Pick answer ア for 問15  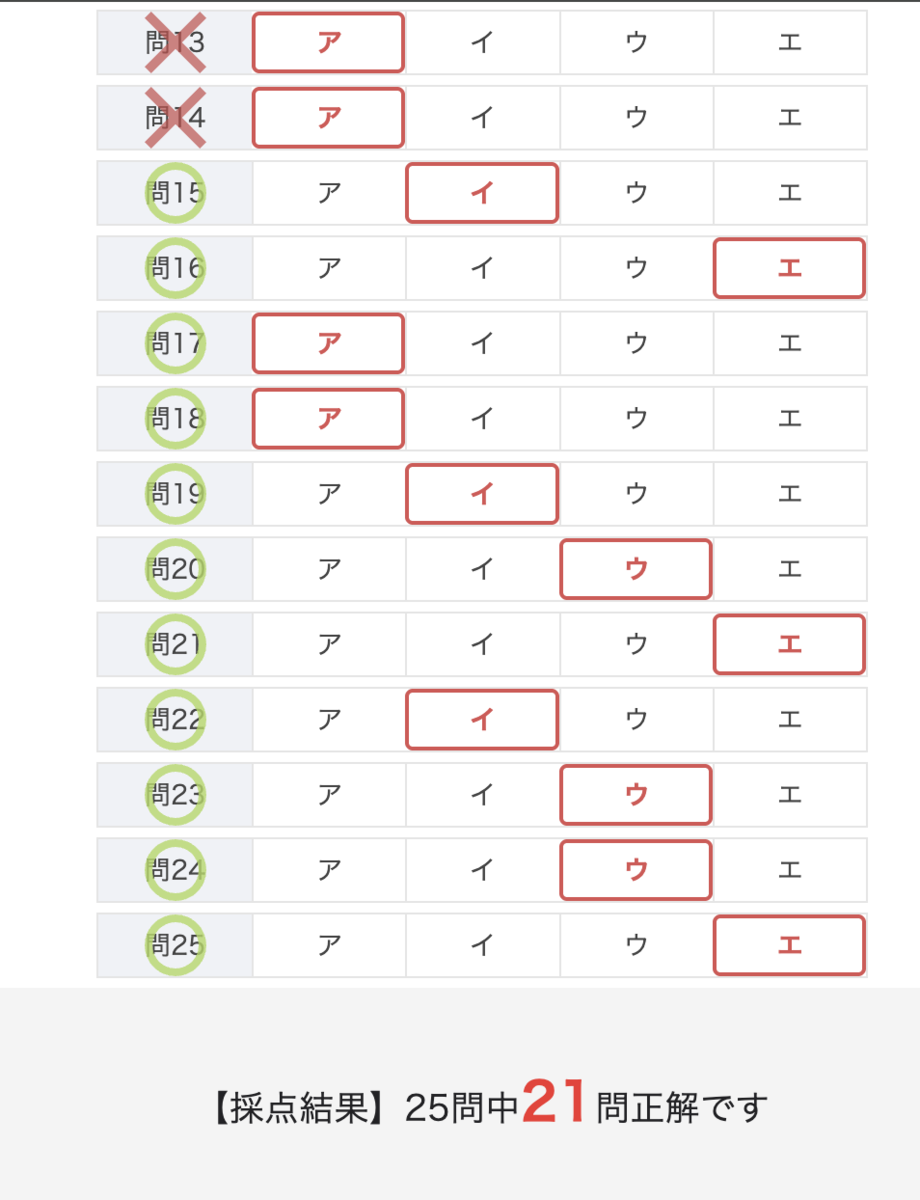pos(329,193)
